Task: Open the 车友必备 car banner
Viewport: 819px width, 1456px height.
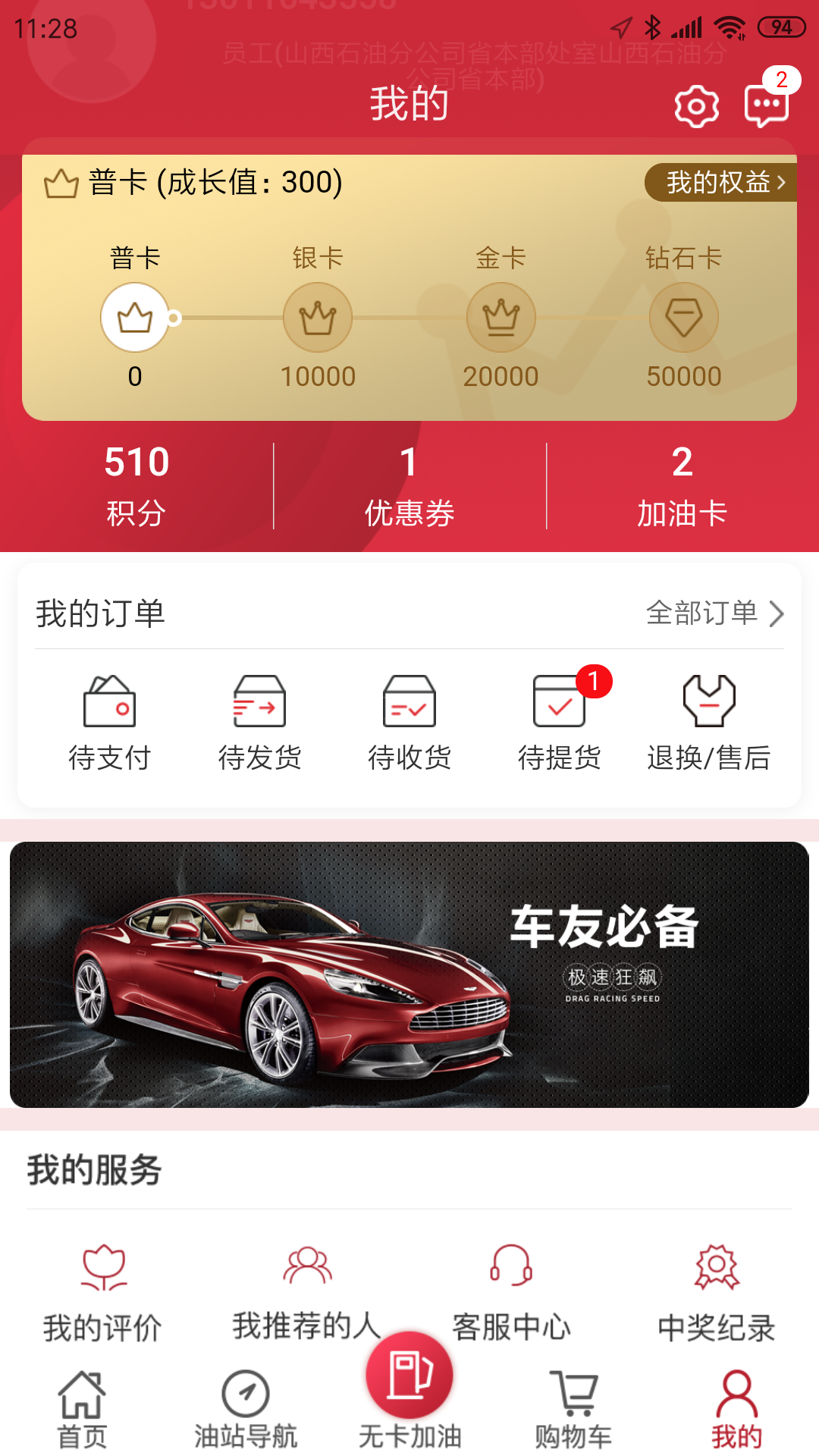Action: [x=409, y=974]
